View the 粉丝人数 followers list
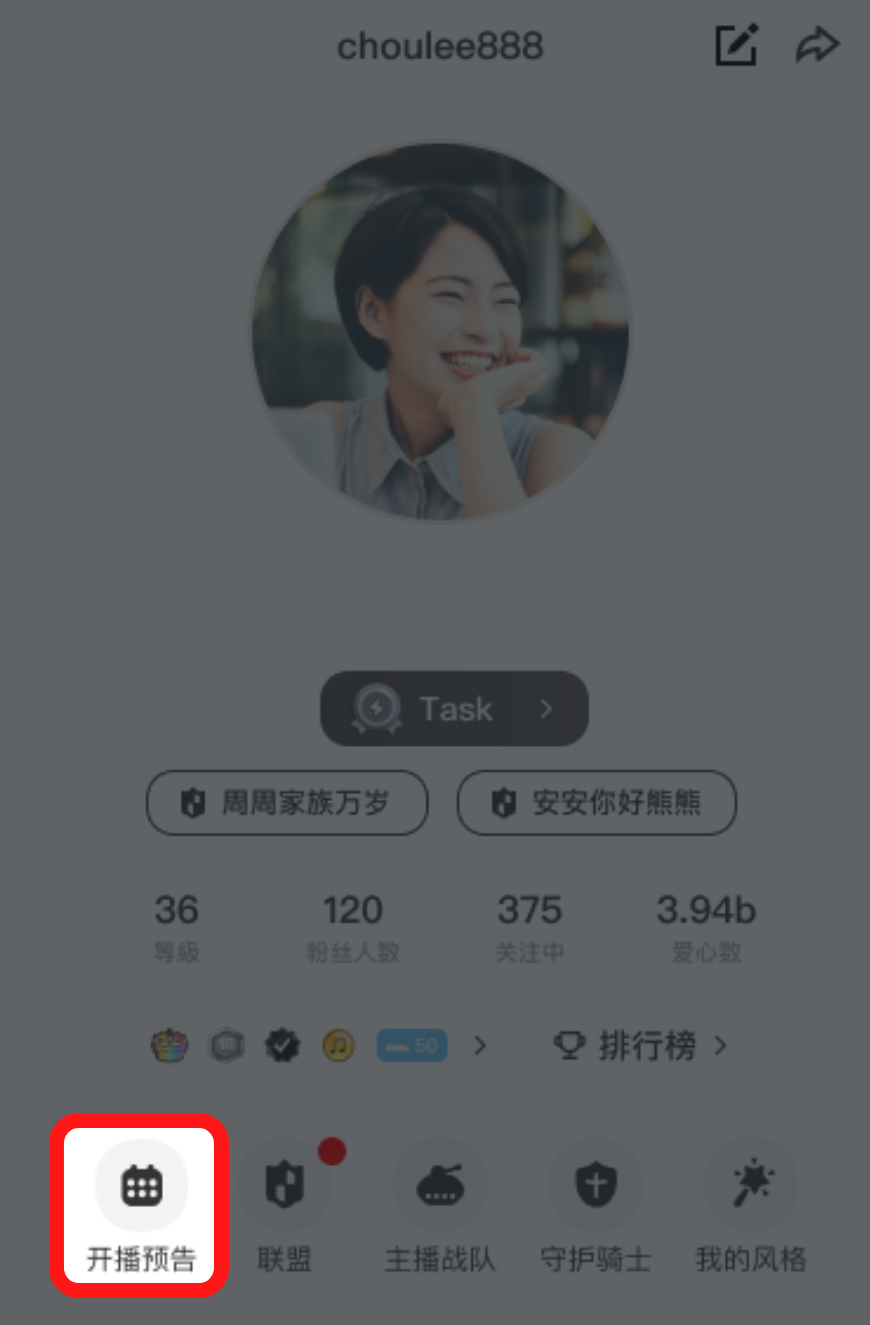 point(352,928)
